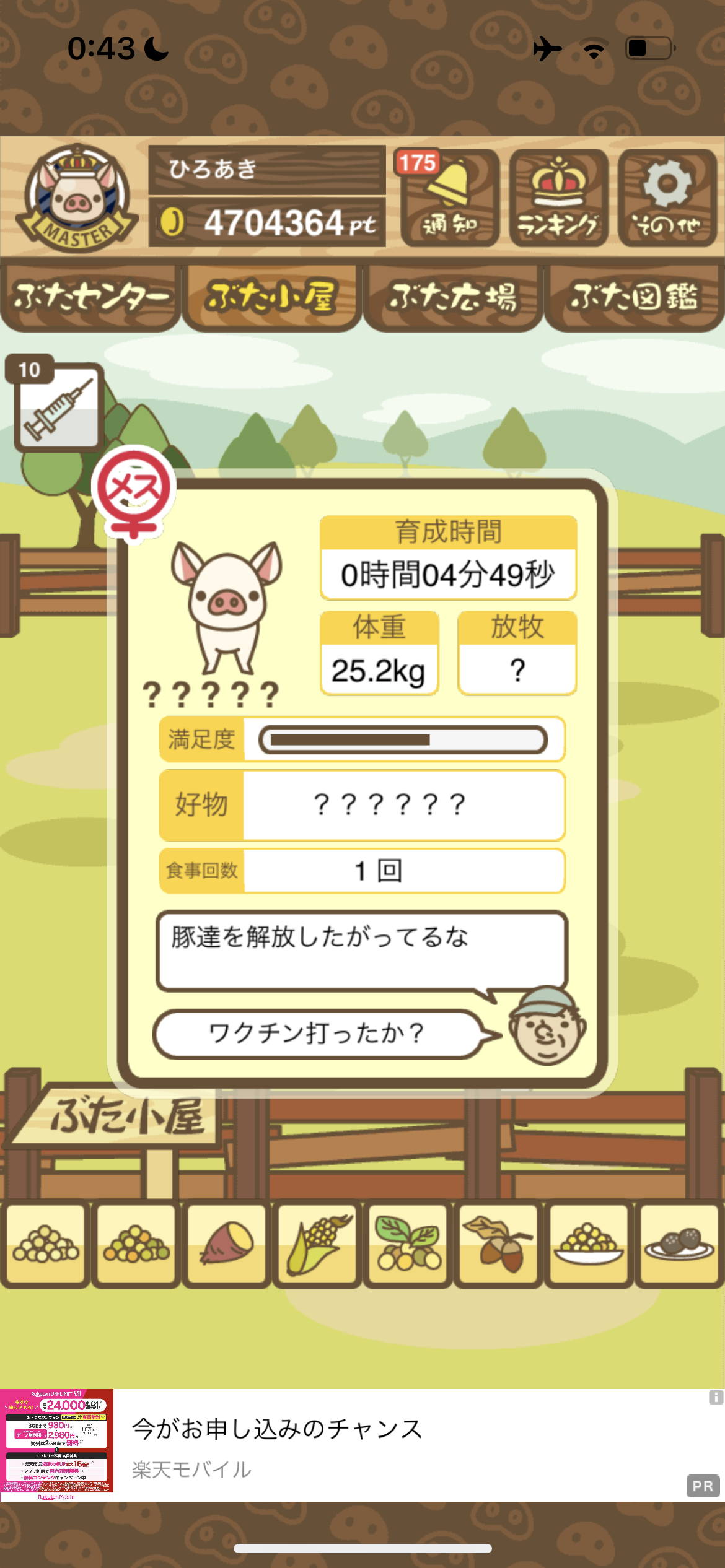
Task: Switch to the ぶた広場 tab
Action: click(x=453, y=298)
